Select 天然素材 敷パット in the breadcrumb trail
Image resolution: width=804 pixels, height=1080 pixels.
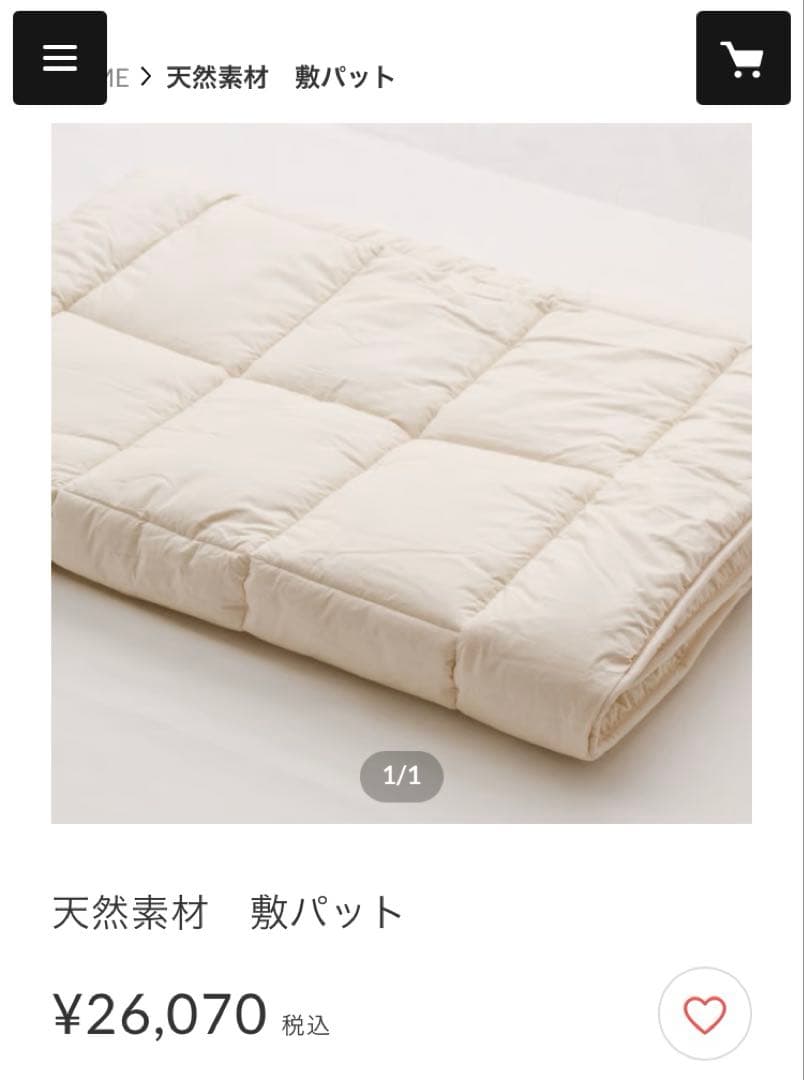(x=278, y=76)
